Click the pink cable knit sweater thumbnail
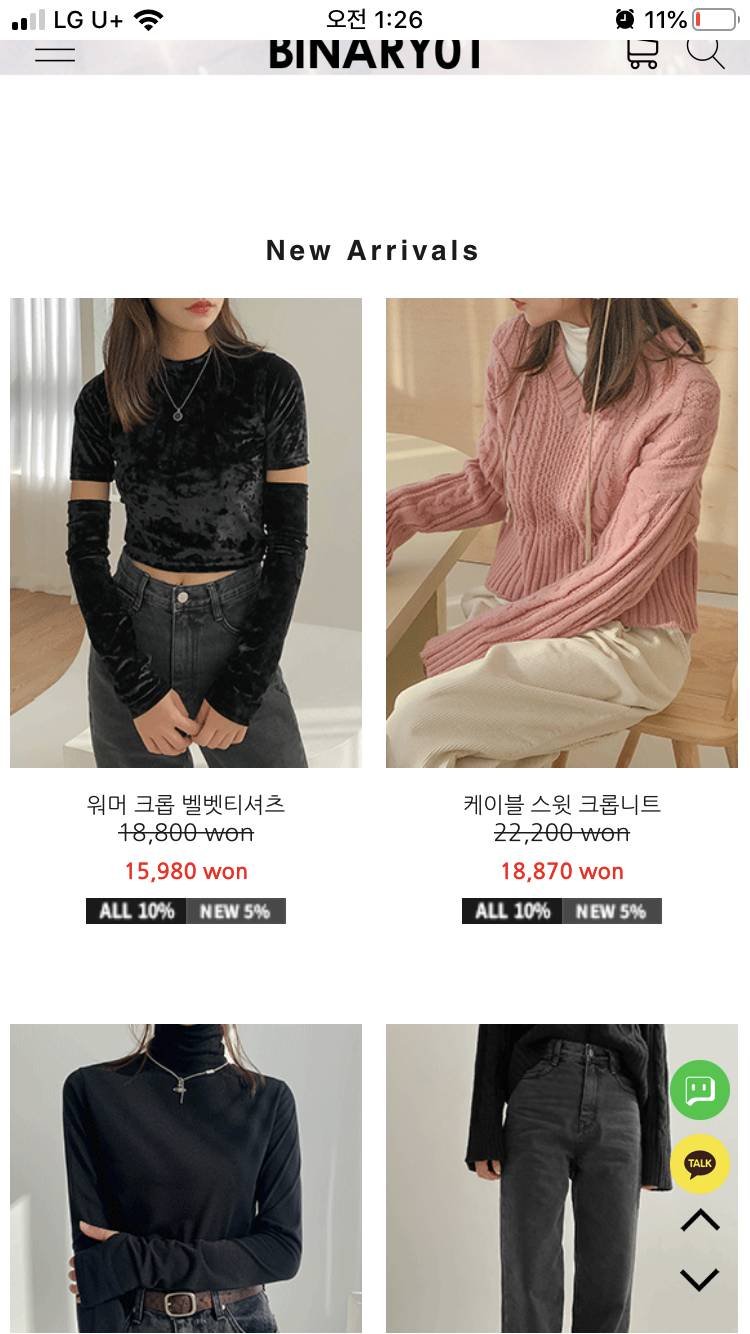The height and width of the screenshot is (1334, 750). (561, 531)
